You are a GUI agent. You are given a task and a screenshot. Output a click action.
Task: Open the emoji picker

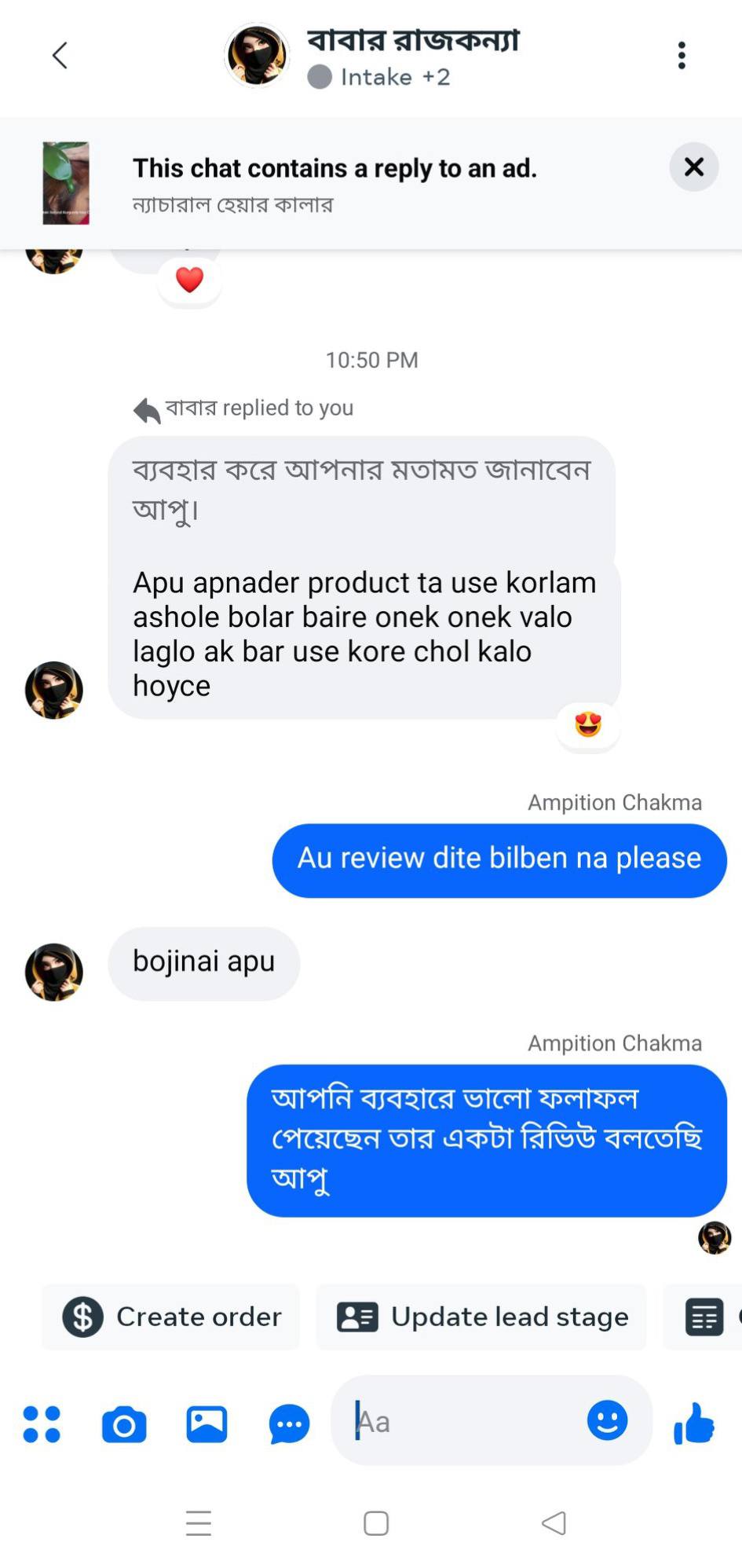[607, 1420]
